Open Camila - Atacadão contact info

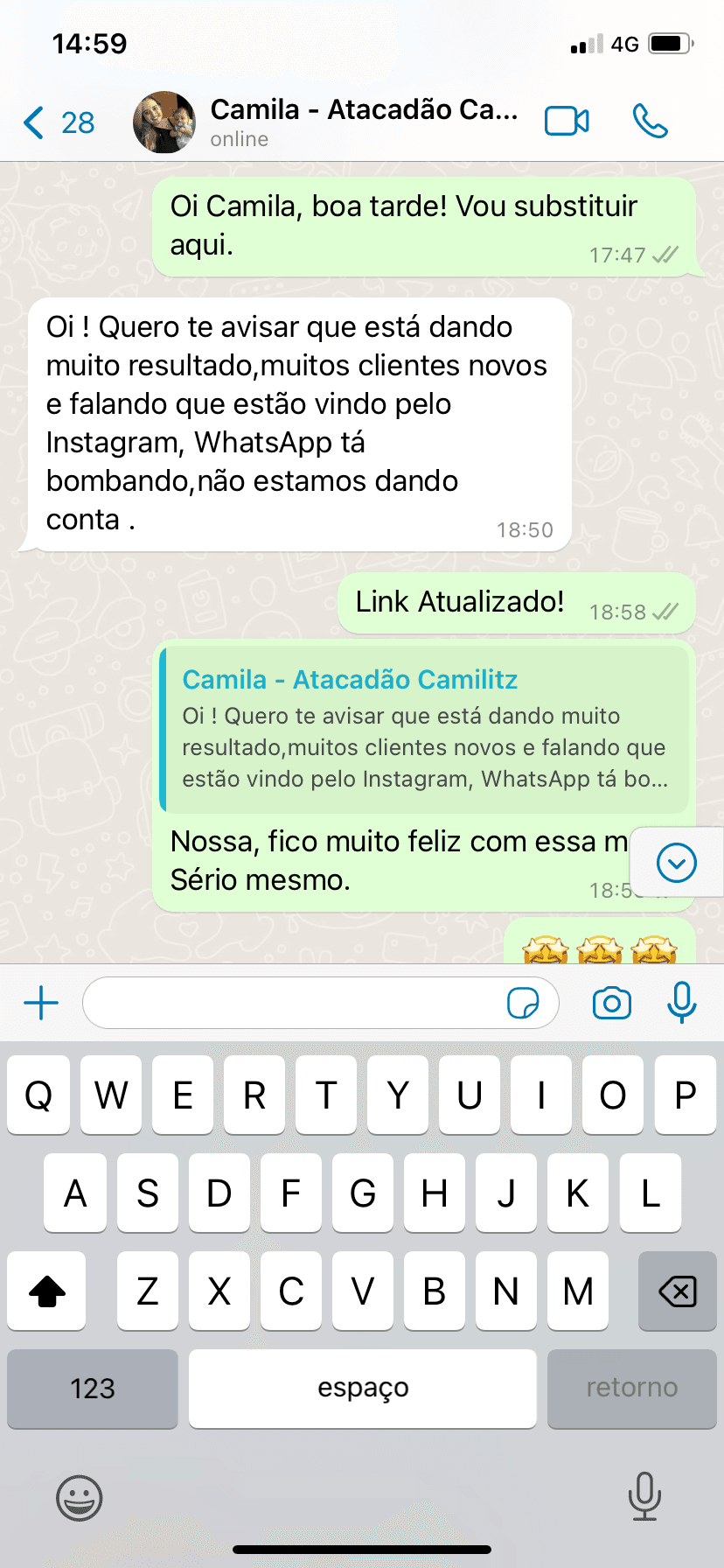pyautogui.click(x=363, y=122)
